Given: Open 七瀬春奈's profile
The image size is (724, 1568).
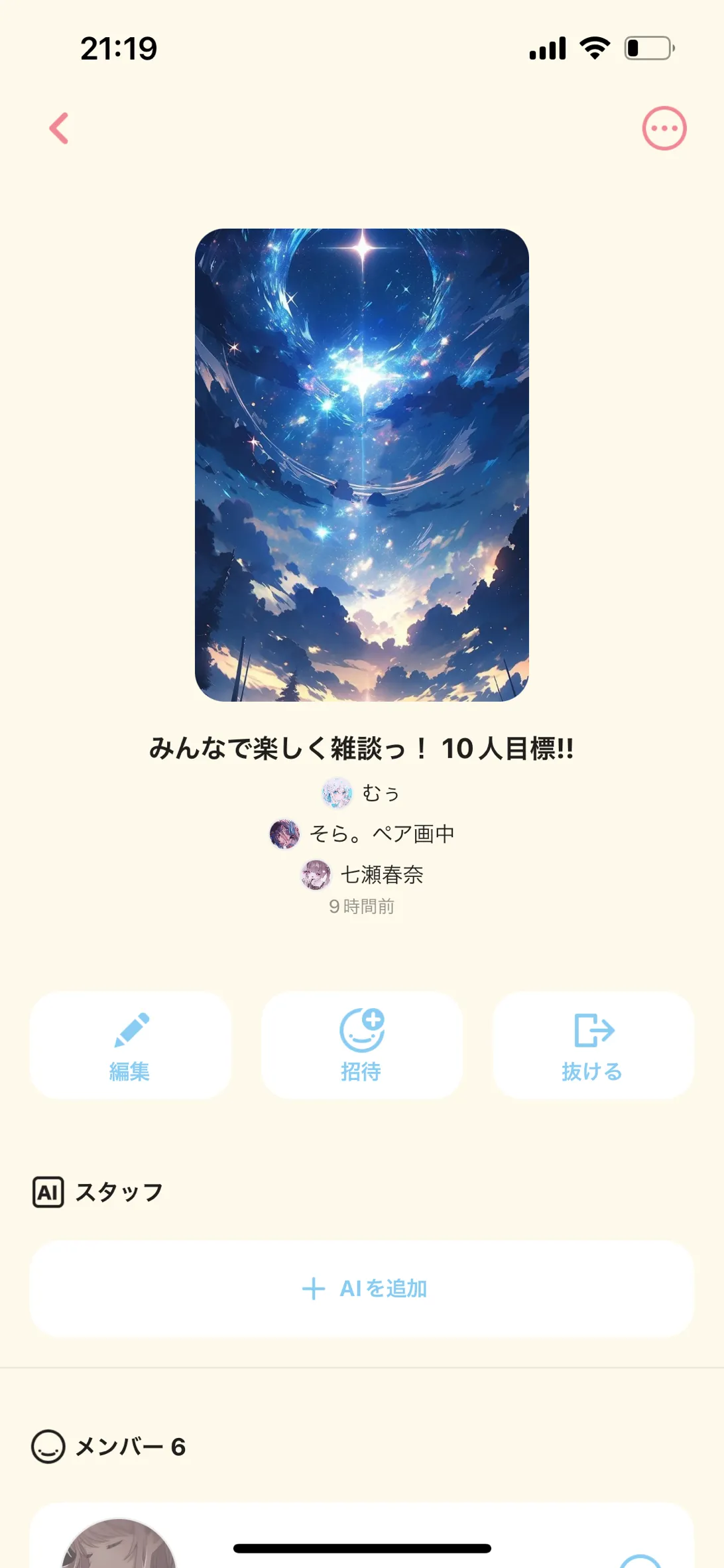Looking at the screenshot, I should click(x=362, y=875).
